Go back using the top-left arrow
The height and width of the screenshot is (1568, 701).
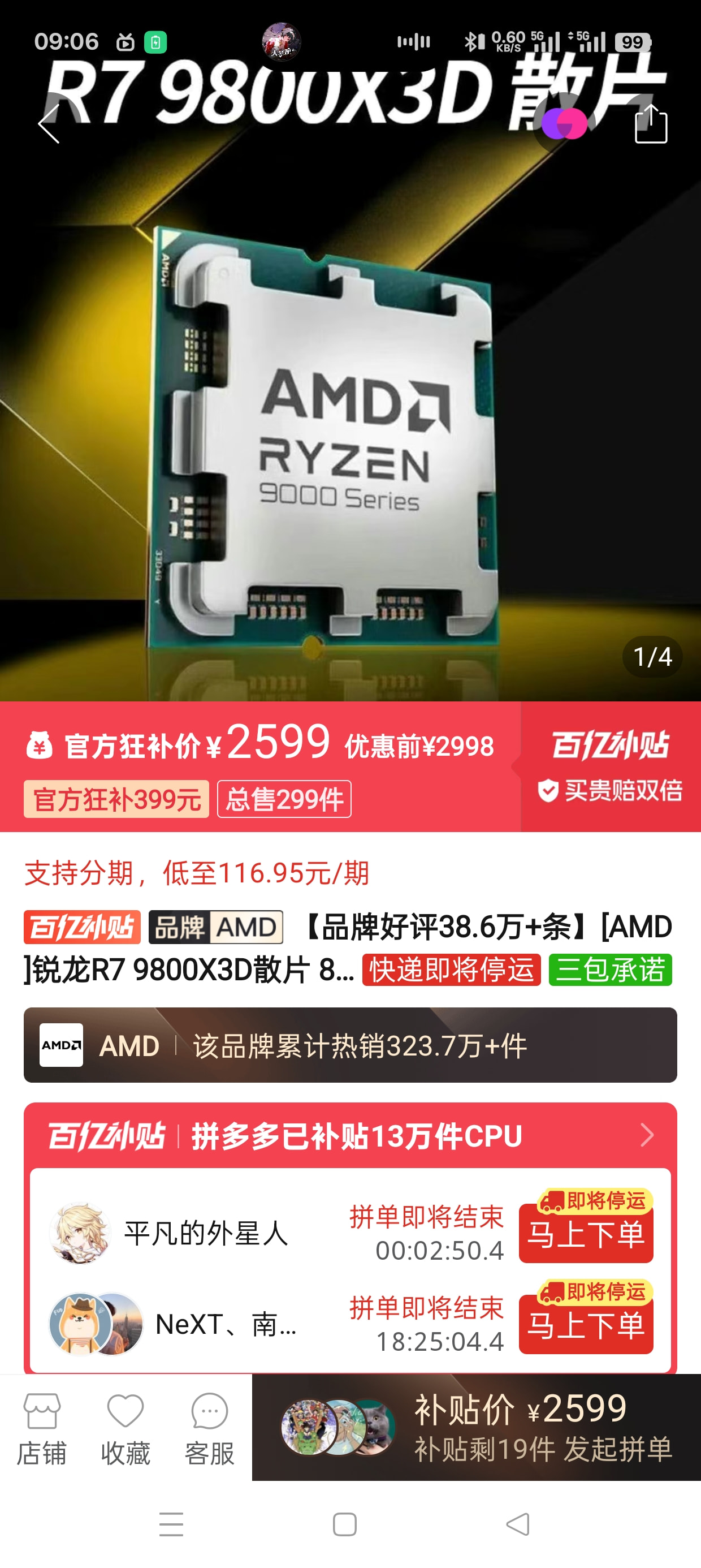click(x=49, y=123)
